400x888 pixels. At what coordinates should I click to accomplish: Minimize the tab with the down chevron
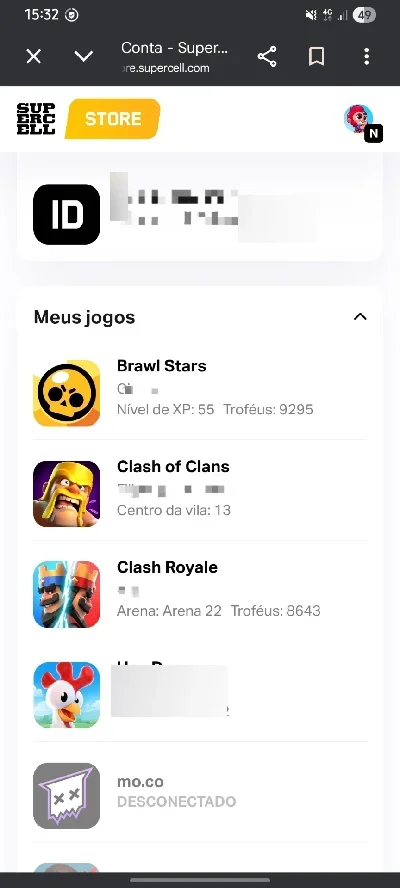click(84, 56)
